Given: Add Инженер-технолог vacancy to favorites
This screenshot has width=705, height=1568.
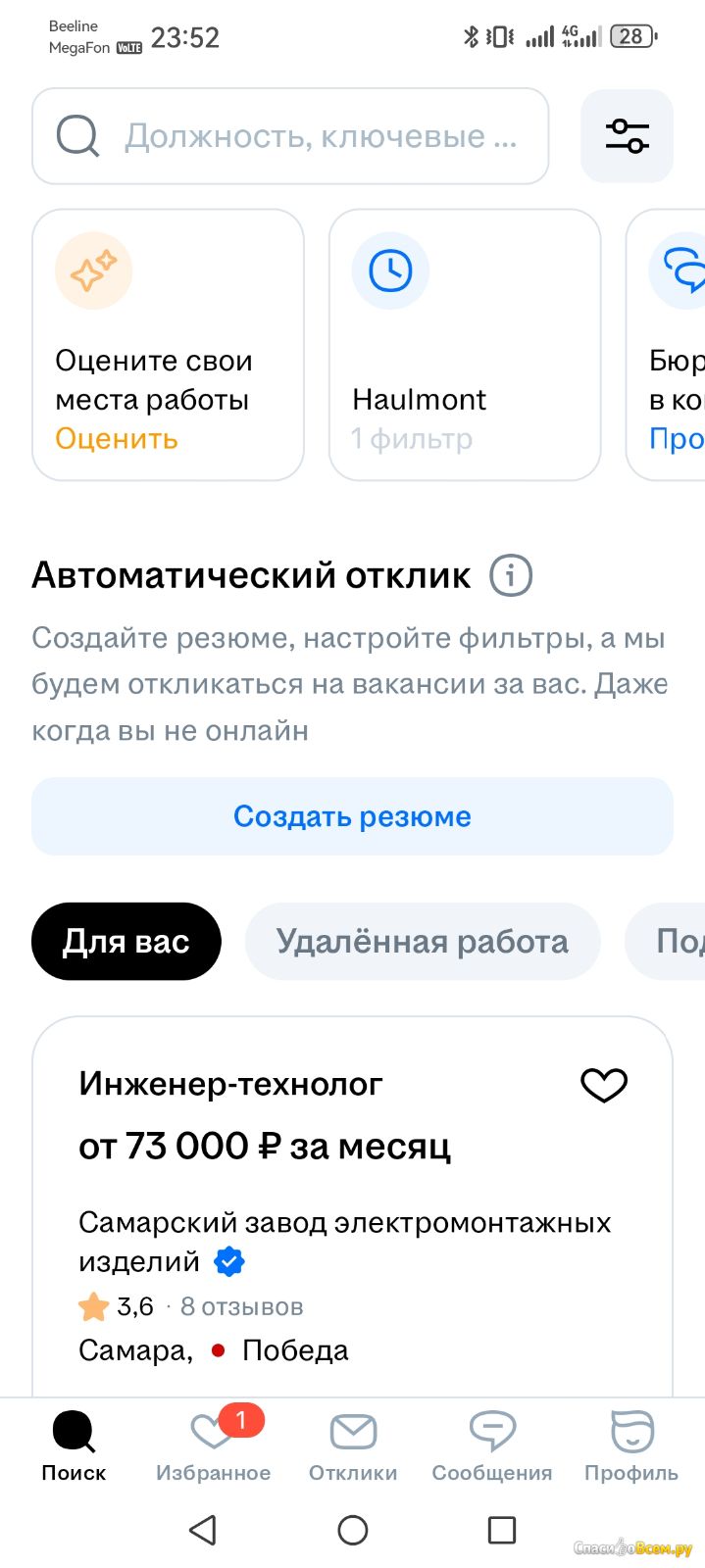Looking at the screenshot, I should [x=604, y=1085].
